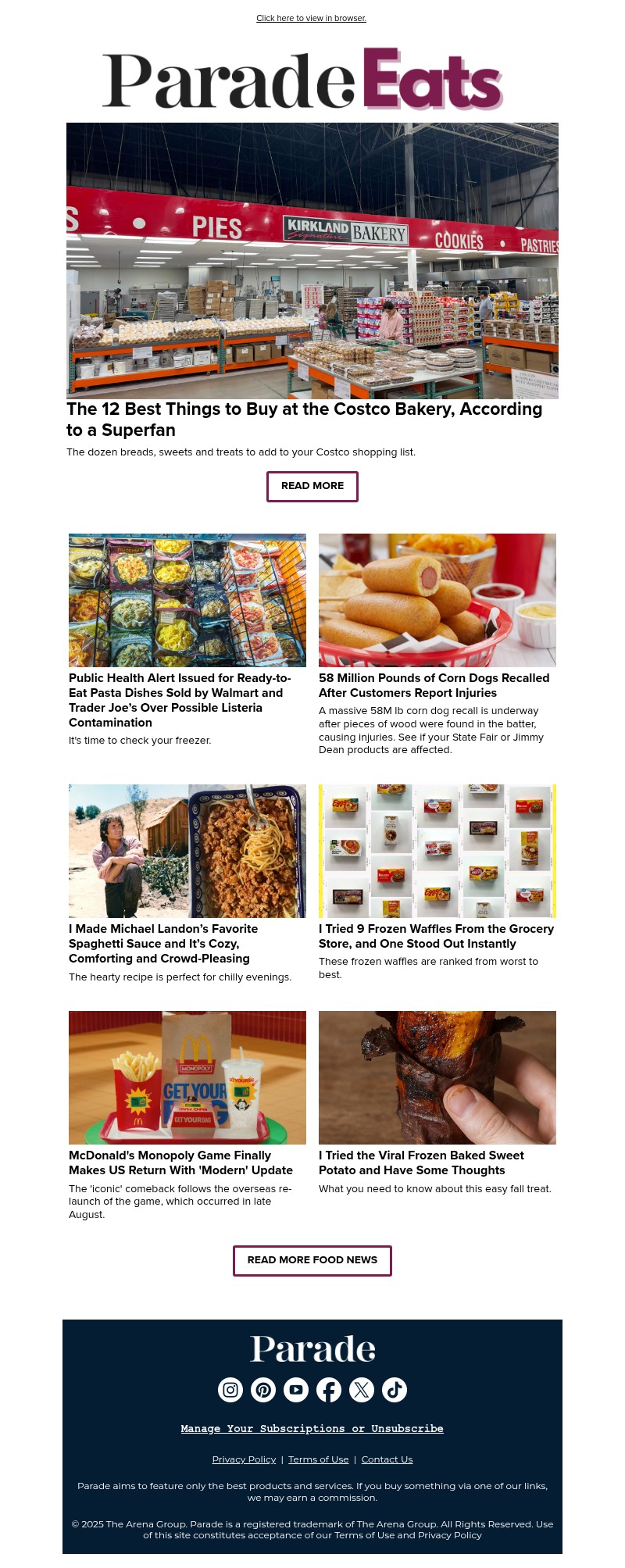The width and height of the screenshot is (625, 1568).
Task: Open Parade's Pinterest page
Action: click(263, 1390)
